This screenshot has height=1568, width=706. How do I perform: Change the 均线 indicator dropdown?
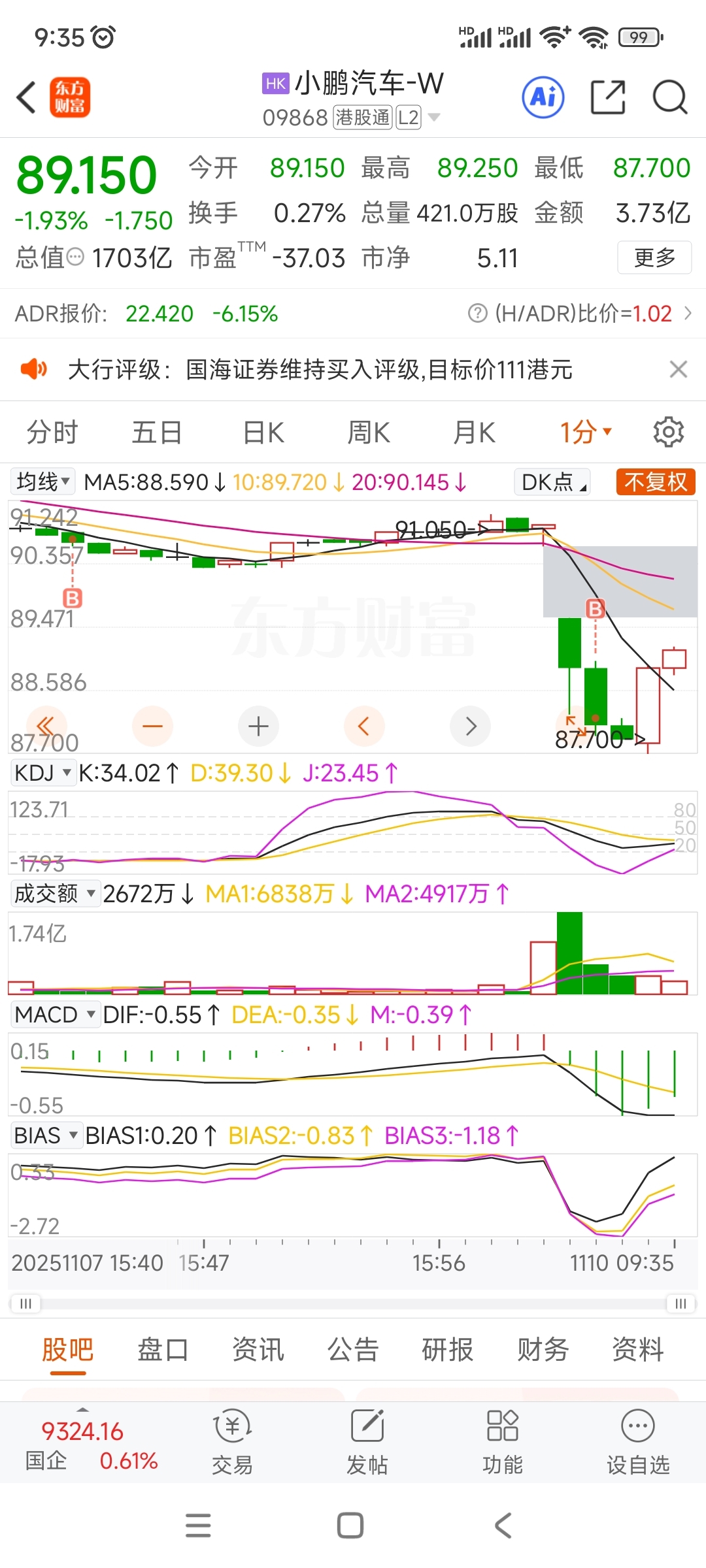[43, 482]
